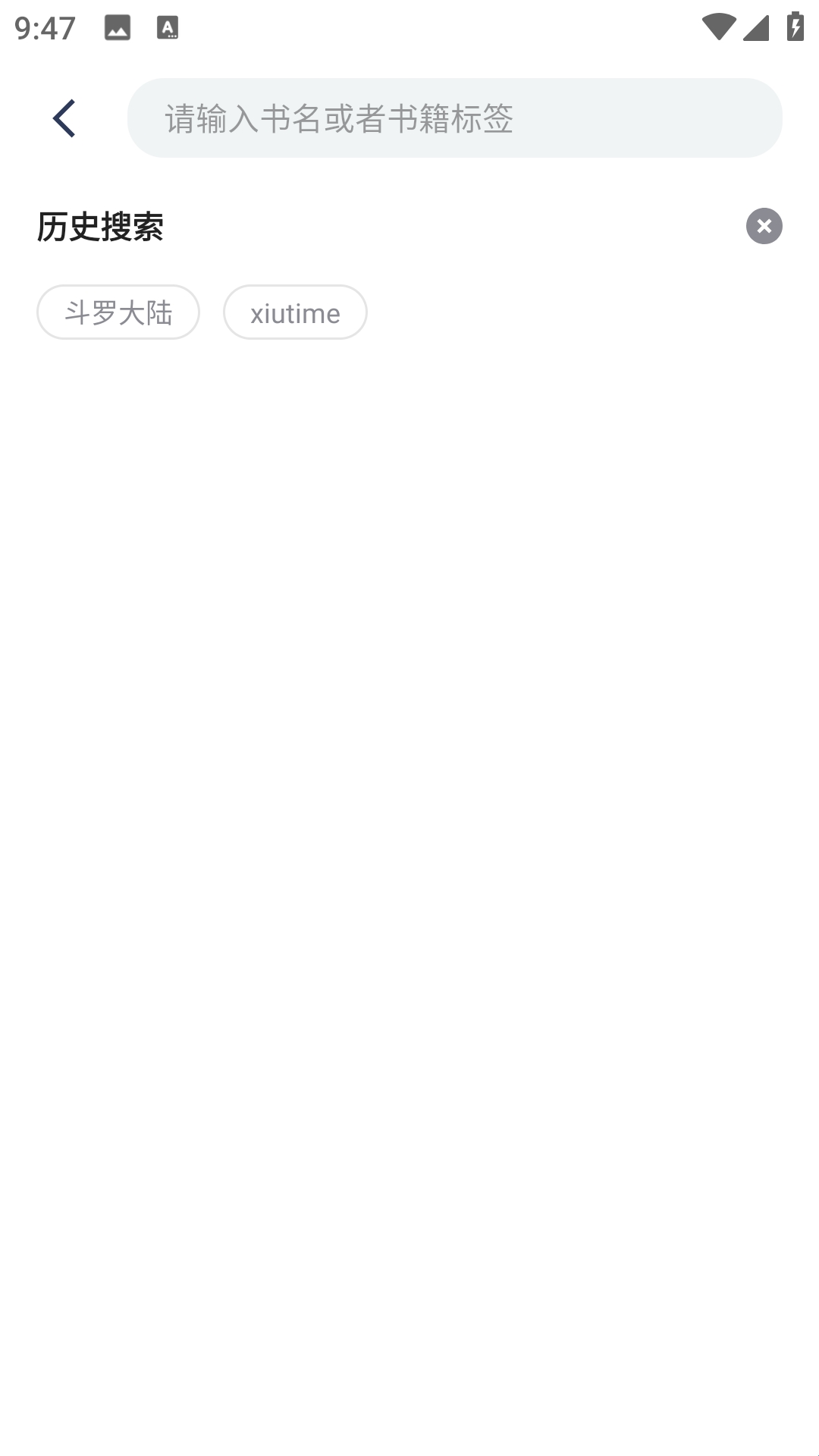The height and width of the screenshot is (1456, 819).
Task: Select the xiutime history chip
Action: click(295, 312)
